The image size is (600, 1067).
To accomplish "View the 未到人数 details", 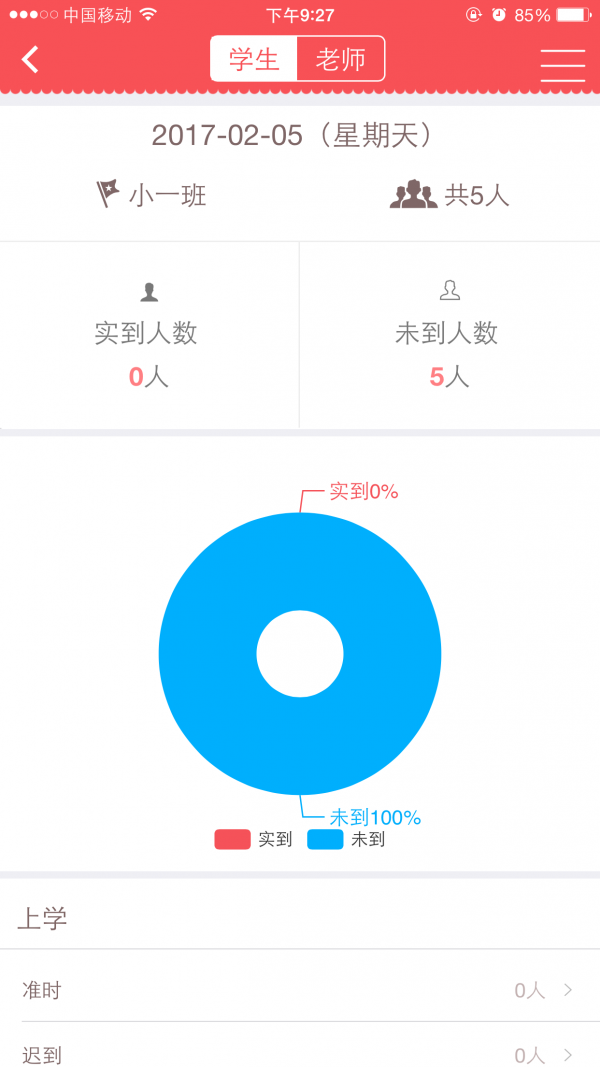I will pos(449,336).
